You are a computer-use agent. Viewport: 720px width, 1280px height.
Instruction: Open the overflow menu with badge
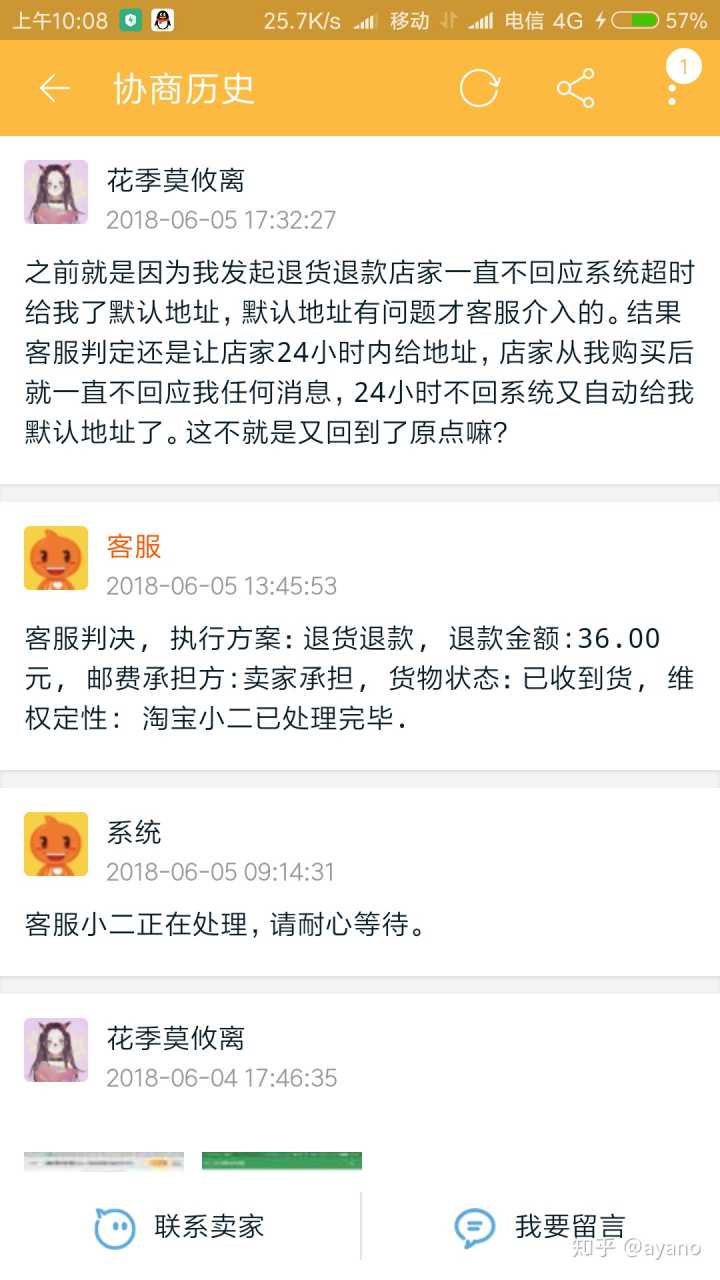point(673,87)
